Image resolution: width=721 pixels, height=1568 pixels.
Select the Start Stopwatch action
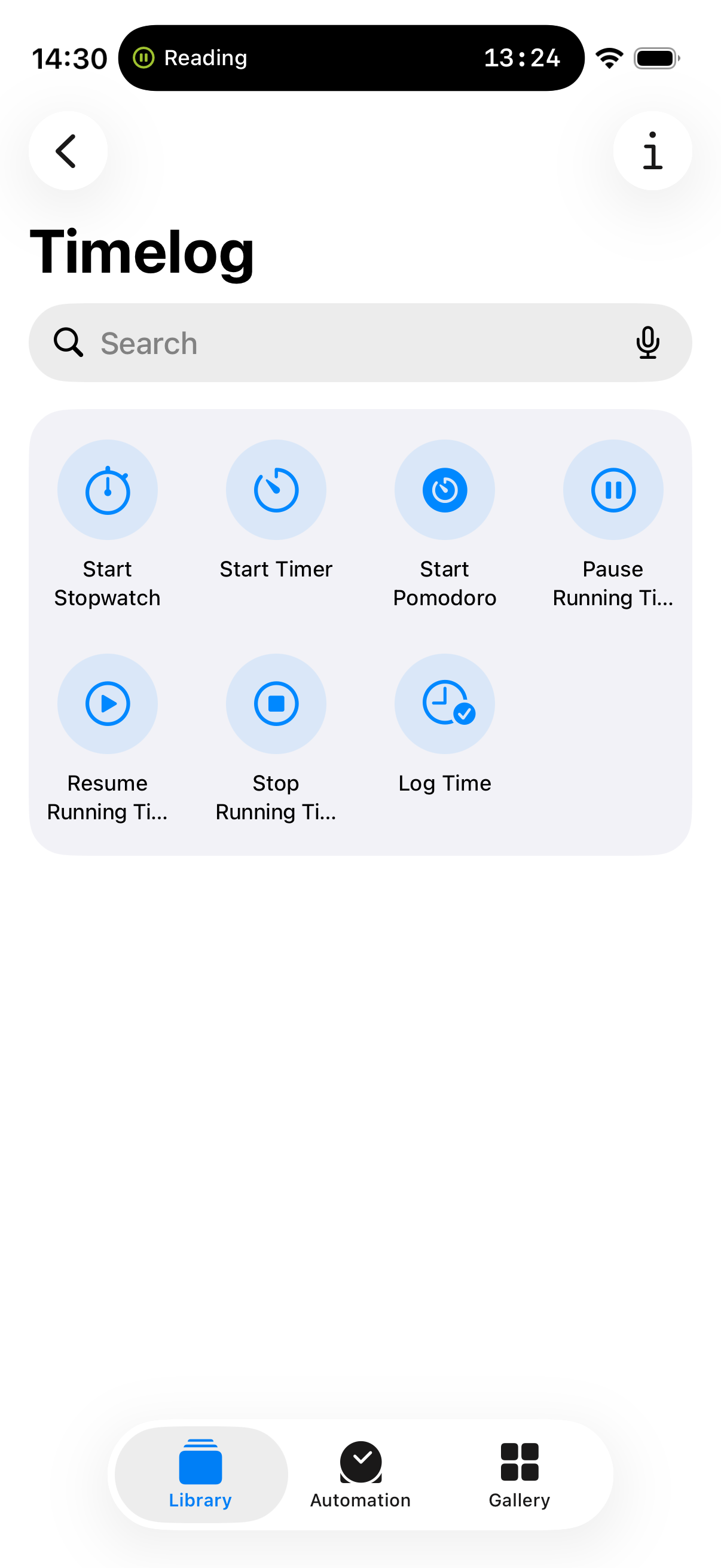click(x=108, y=490)
